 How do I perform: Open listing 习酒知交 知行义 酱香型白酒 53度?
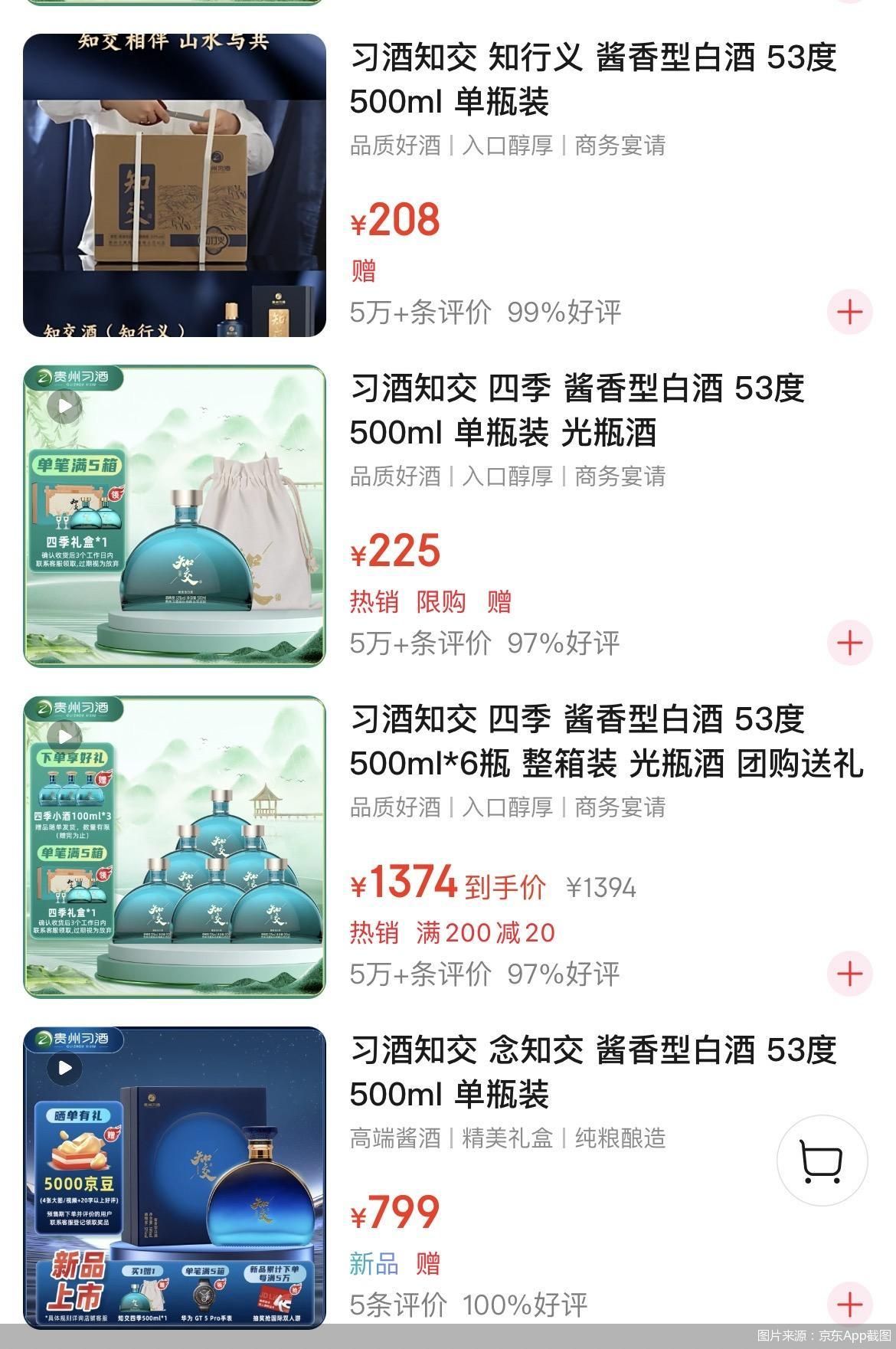(x=594, y=80)
